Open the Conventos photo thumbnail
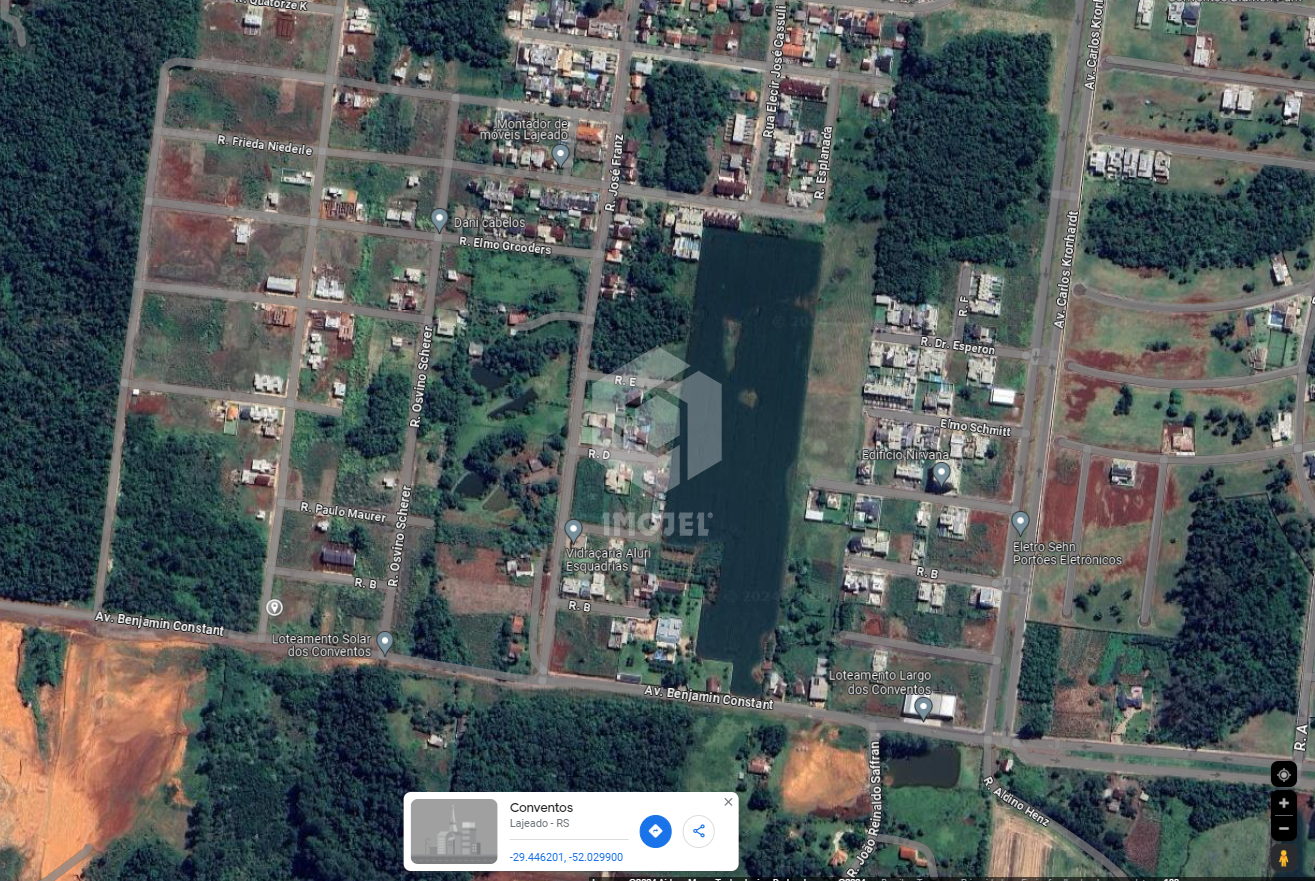Screen dimensions: 1315x881 pos(454,831)
